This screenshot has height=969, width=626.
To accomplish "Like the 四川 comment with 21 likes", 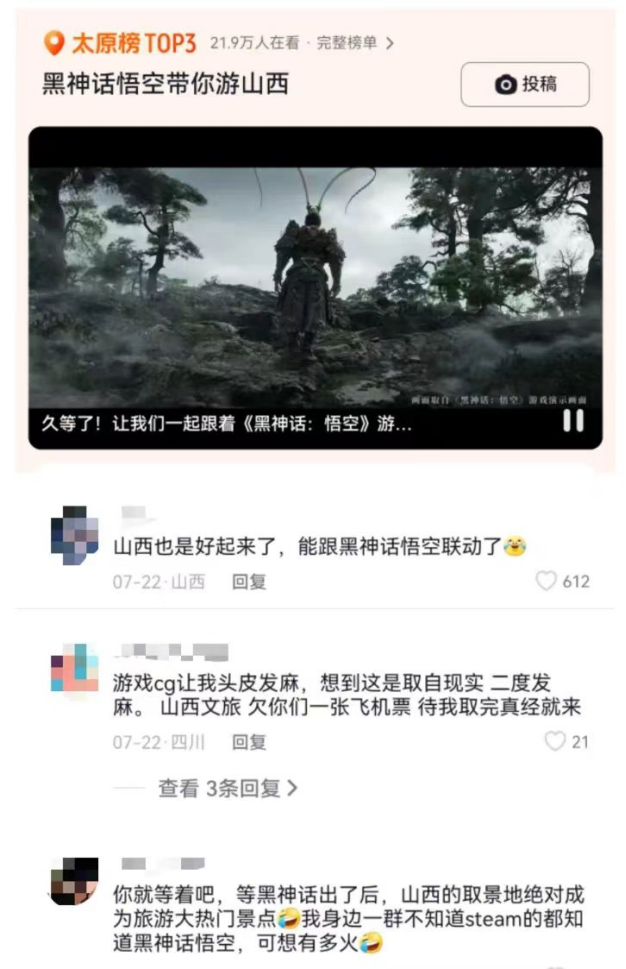I will pyautogui.click(x=555, y=741).
